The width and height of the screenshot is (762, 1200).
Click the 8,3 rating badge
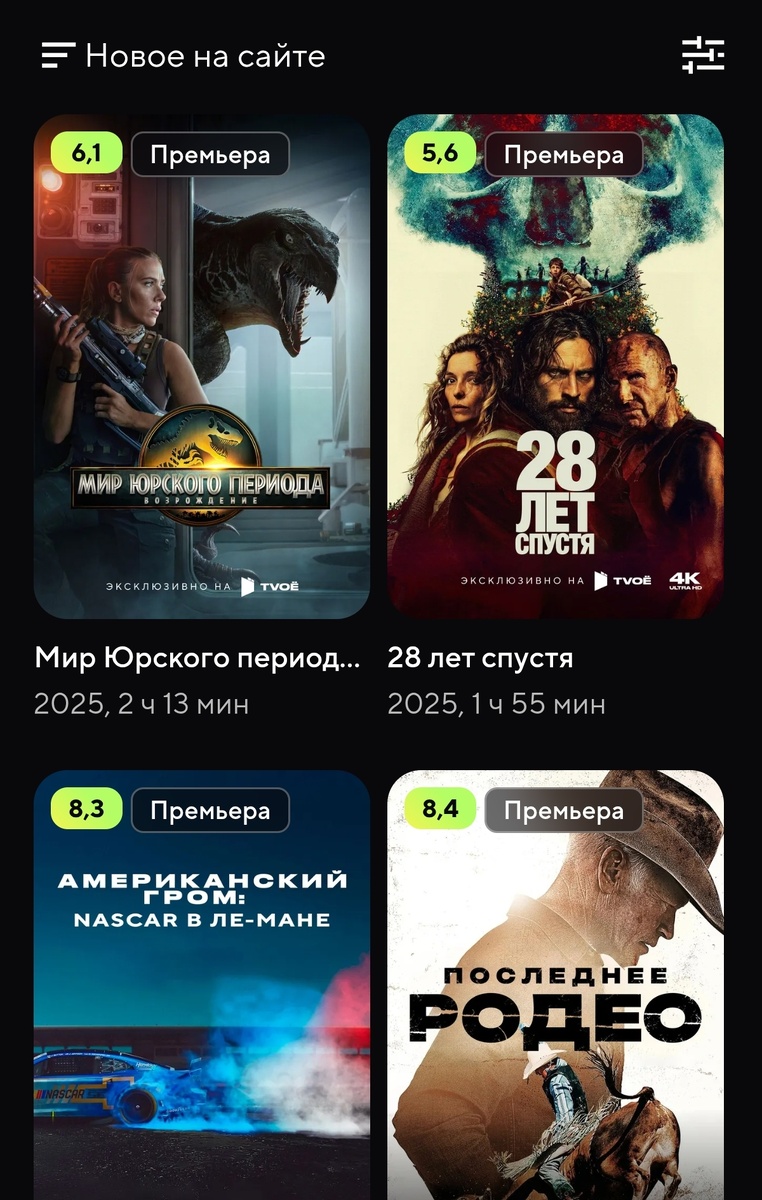(86, 810)
